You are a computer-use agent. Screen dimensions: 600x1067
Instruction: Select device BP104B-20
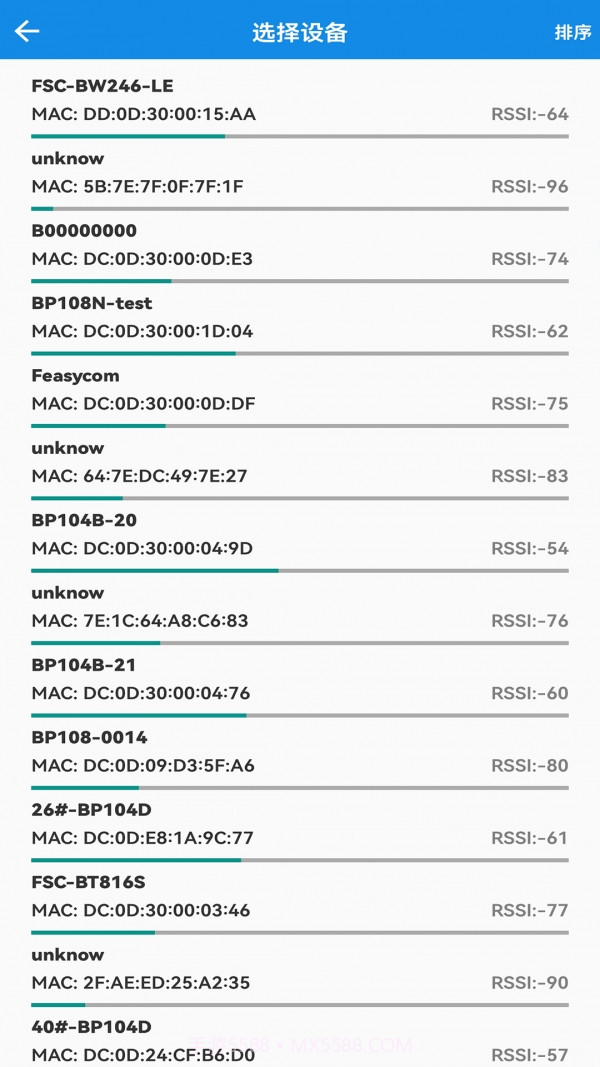[x=300, y=535]
